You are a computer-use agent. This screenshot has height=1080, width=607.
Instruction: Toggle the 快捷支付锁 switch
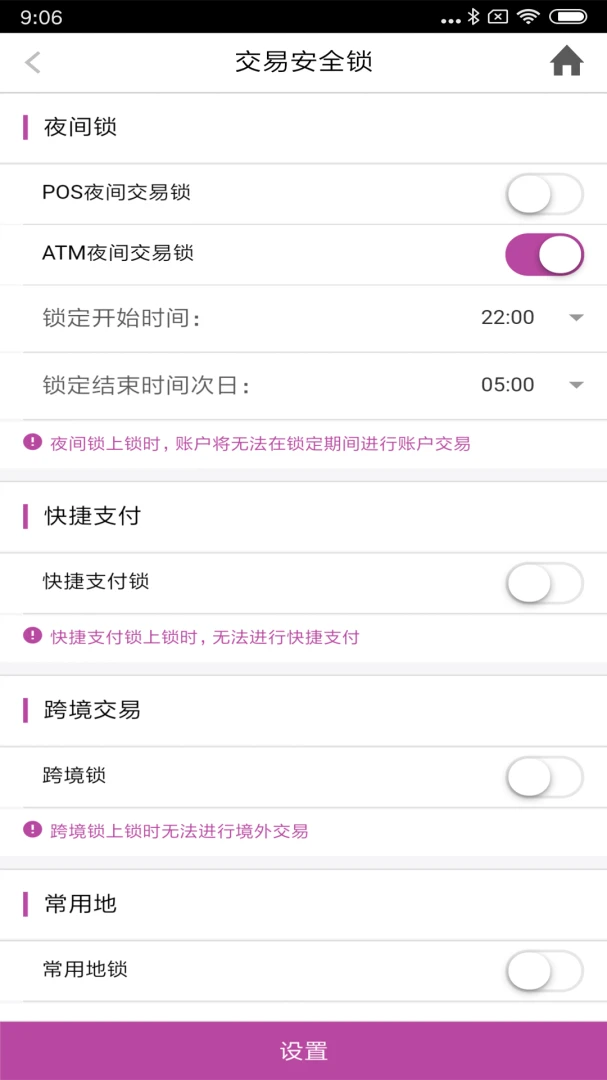(x=544, y=583)
